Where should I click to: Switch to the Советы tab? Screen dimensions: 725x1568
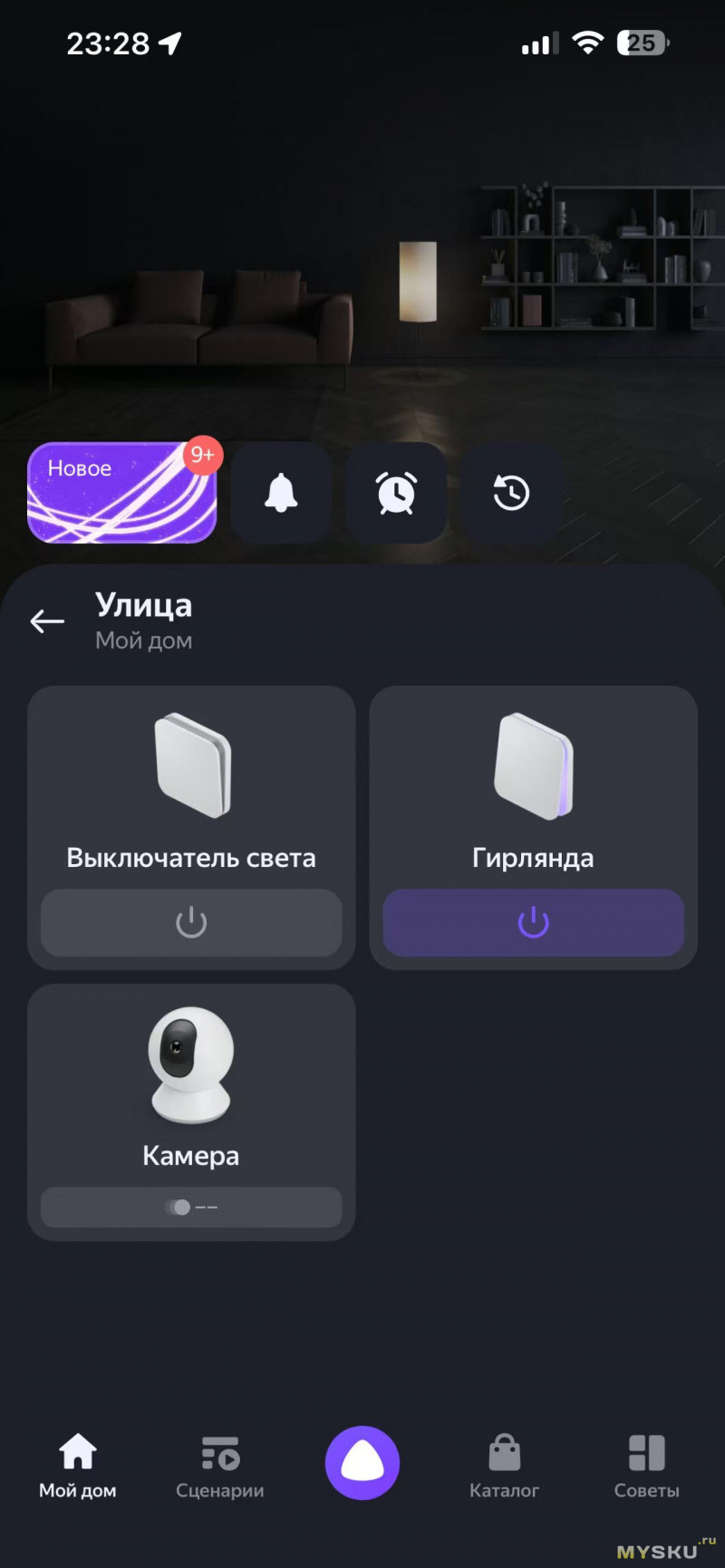point(646,1466)
